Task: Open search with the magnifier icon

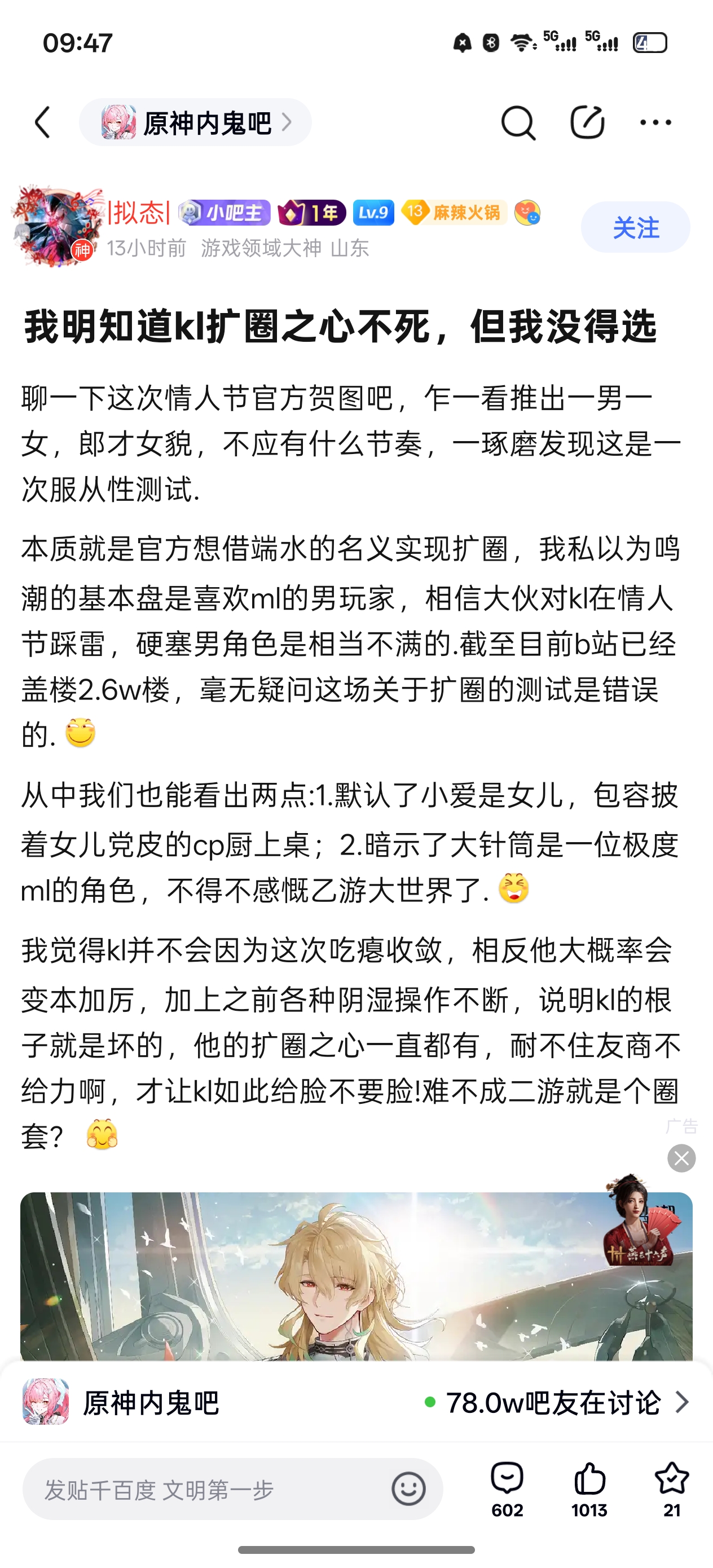Action: coord(518,122)
